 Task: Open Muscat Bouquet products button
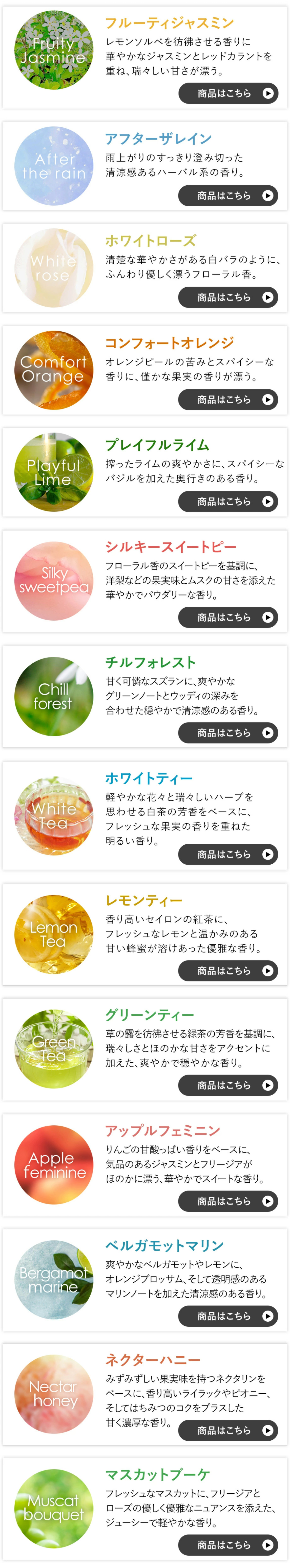tap(228, 1545)
